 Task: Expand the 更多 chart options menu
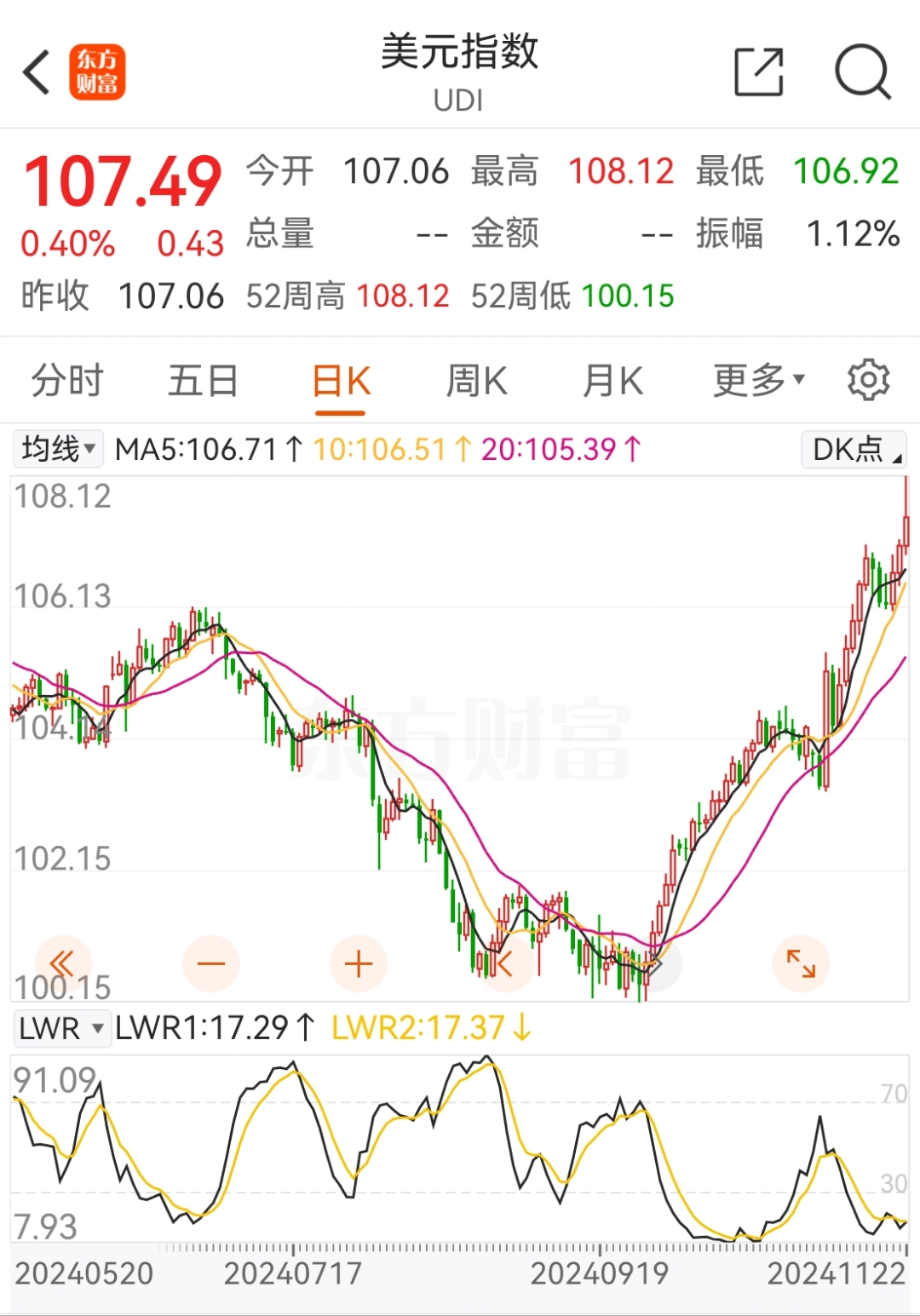tap(753, 380)
